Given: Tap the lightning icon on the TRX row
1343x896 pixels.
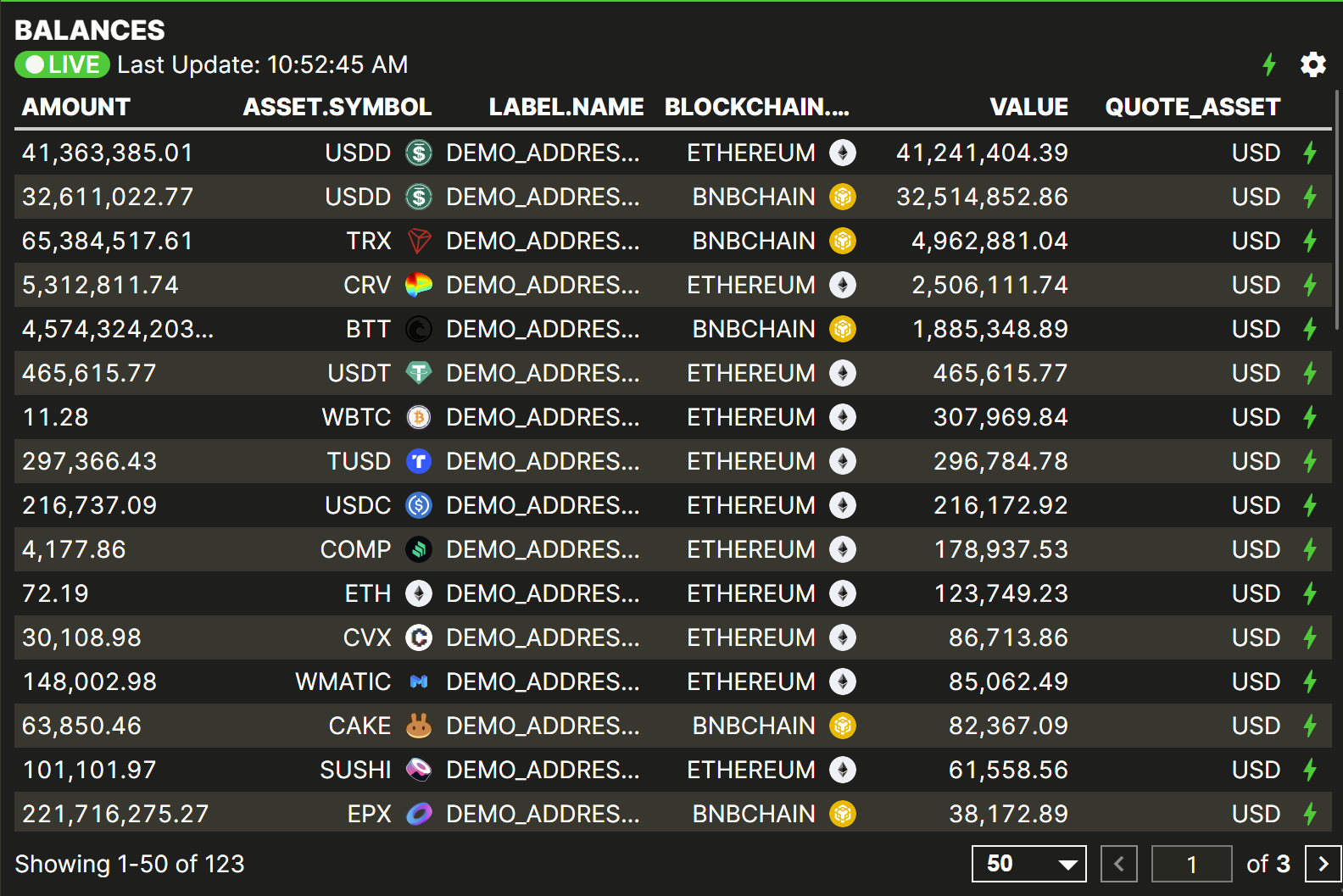Looking at the screenshot, I should (x=1310, y=241).
